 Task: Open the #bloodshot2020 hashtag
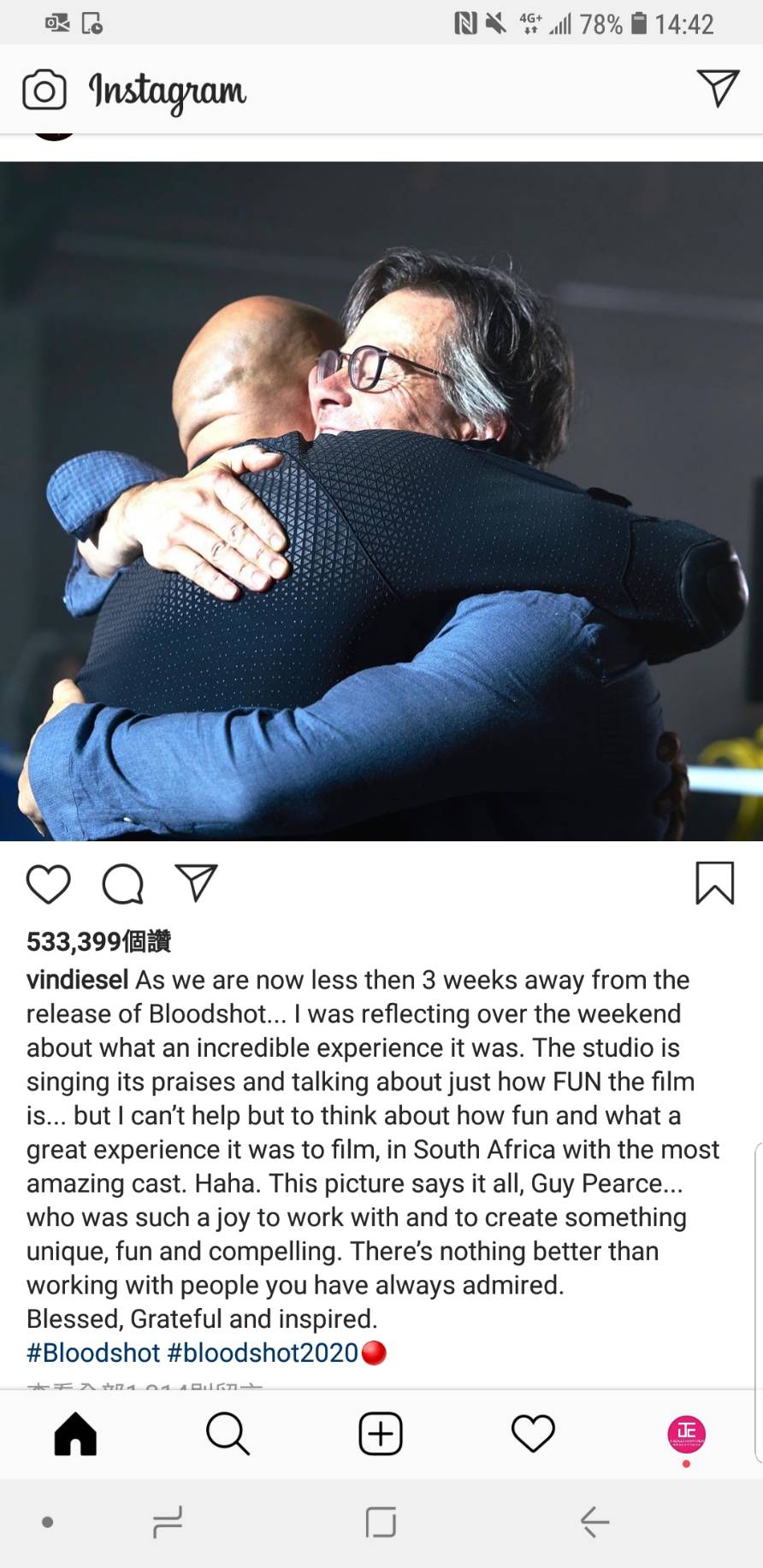263,1353
